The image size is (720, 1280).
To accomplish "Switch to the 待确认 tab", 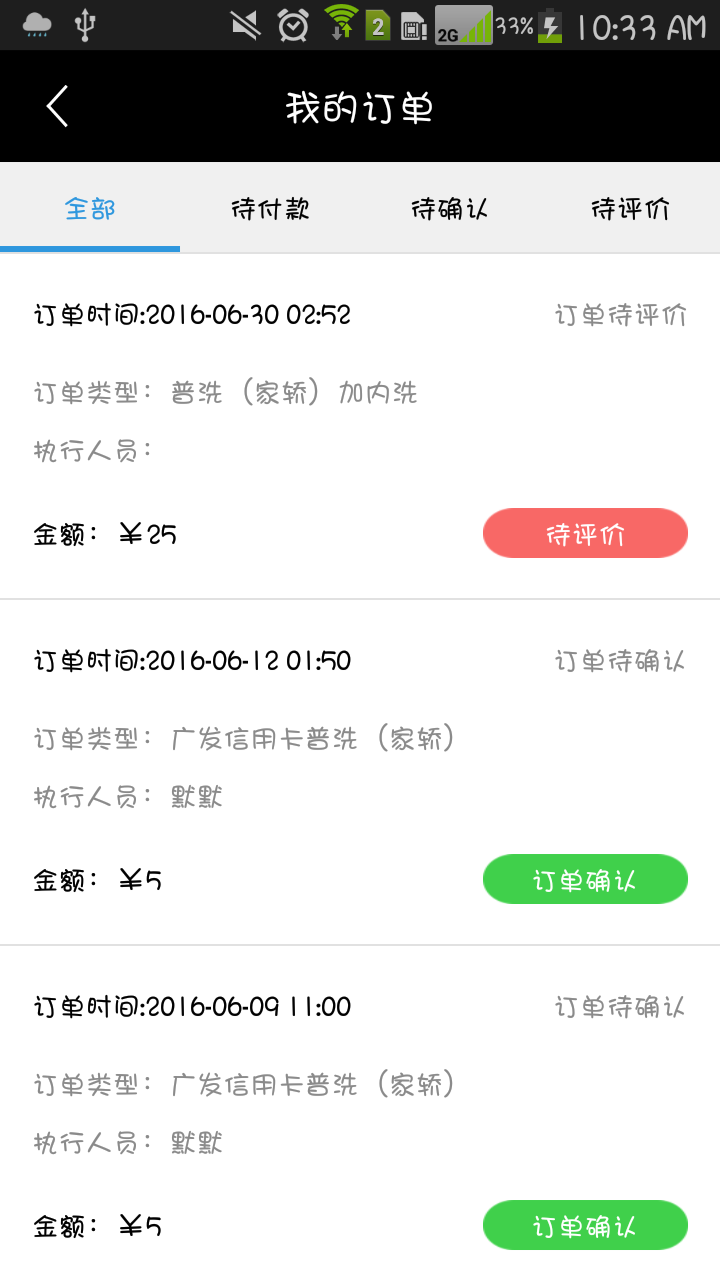I will (x=450, y=209).
